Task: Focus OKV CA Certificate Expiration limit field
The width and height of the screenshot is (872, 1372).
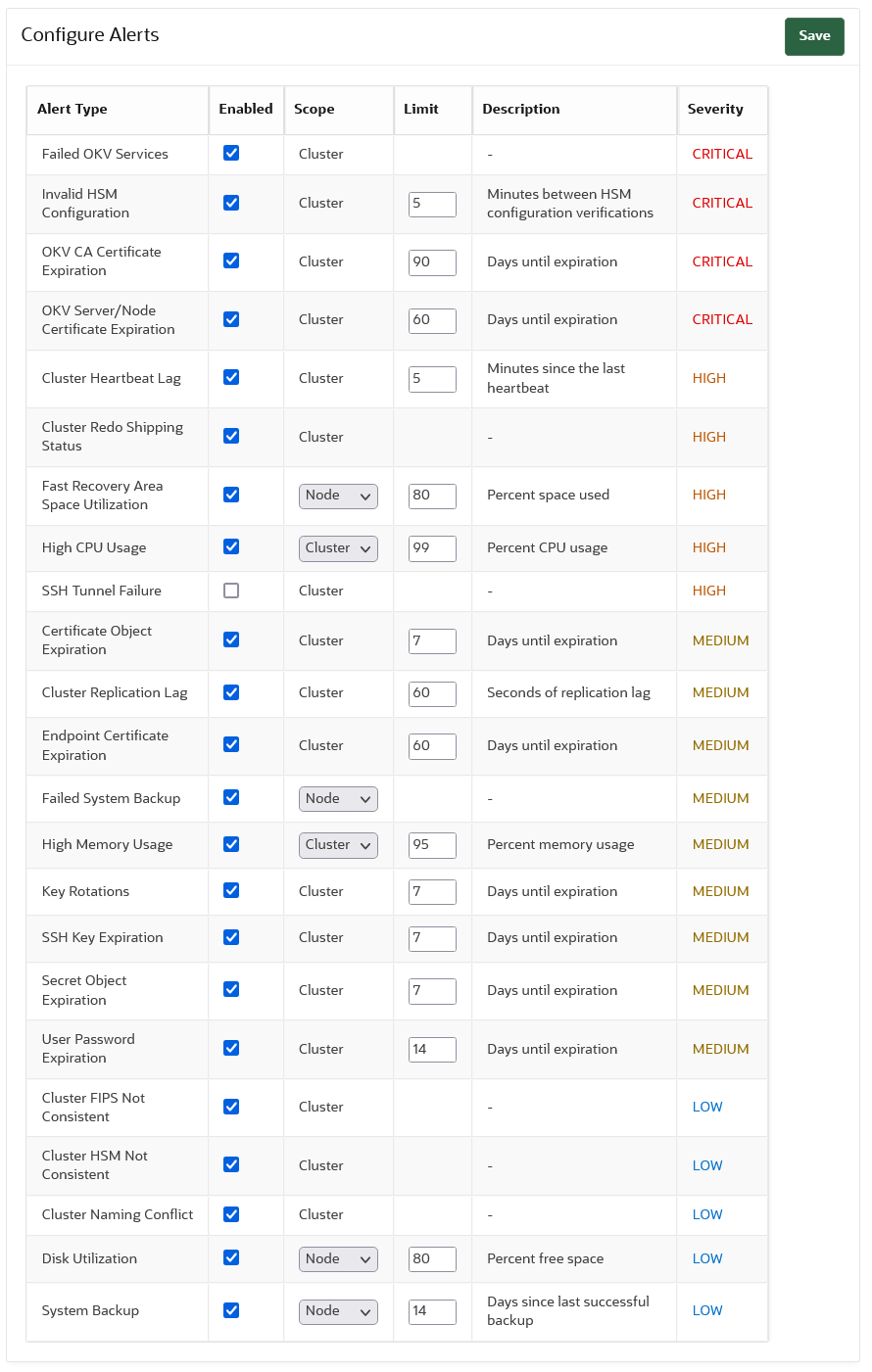Action: tap(432, 262)
